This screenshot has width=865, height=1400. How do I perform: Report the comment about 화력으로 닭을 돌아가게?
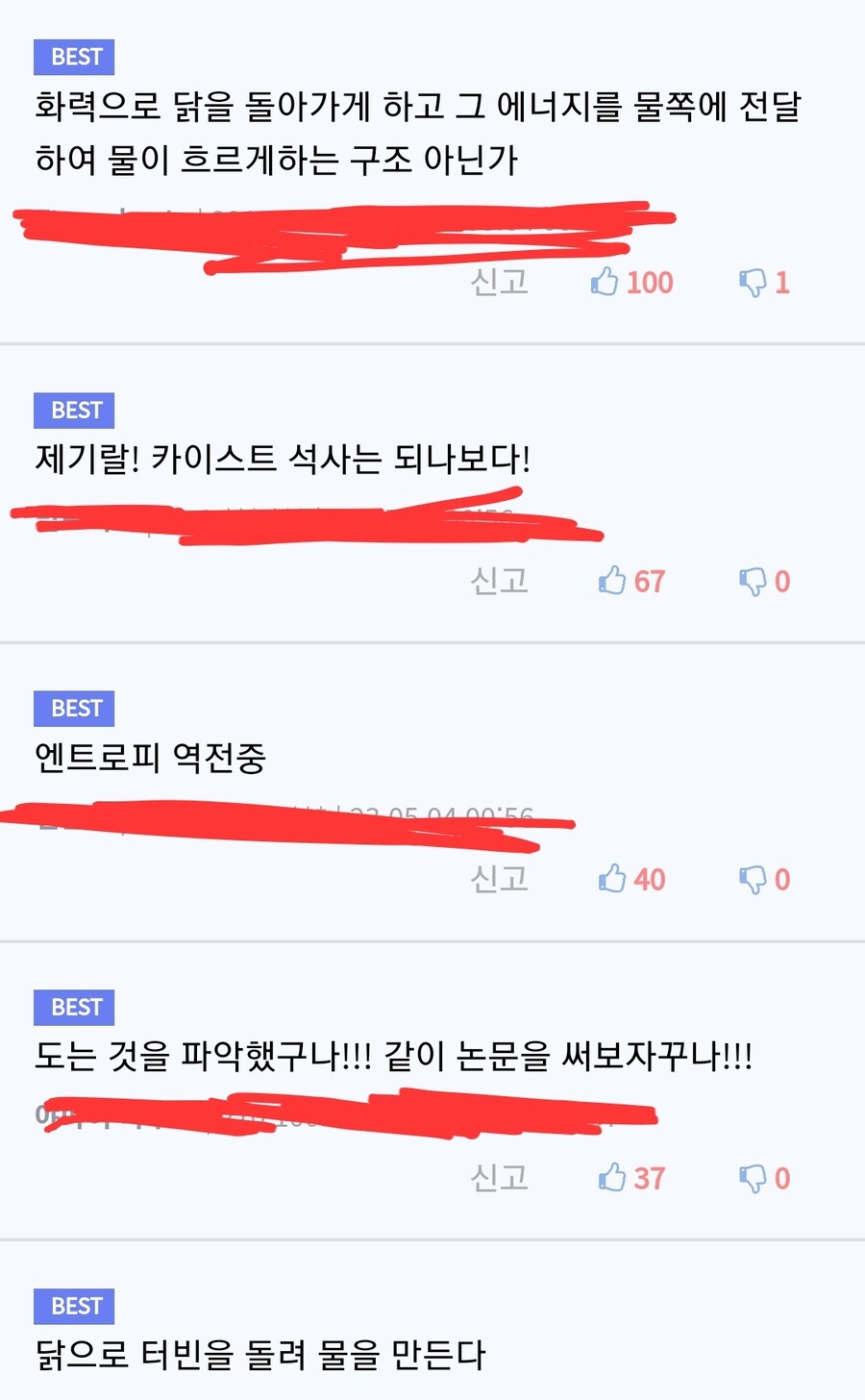(499, 282)
